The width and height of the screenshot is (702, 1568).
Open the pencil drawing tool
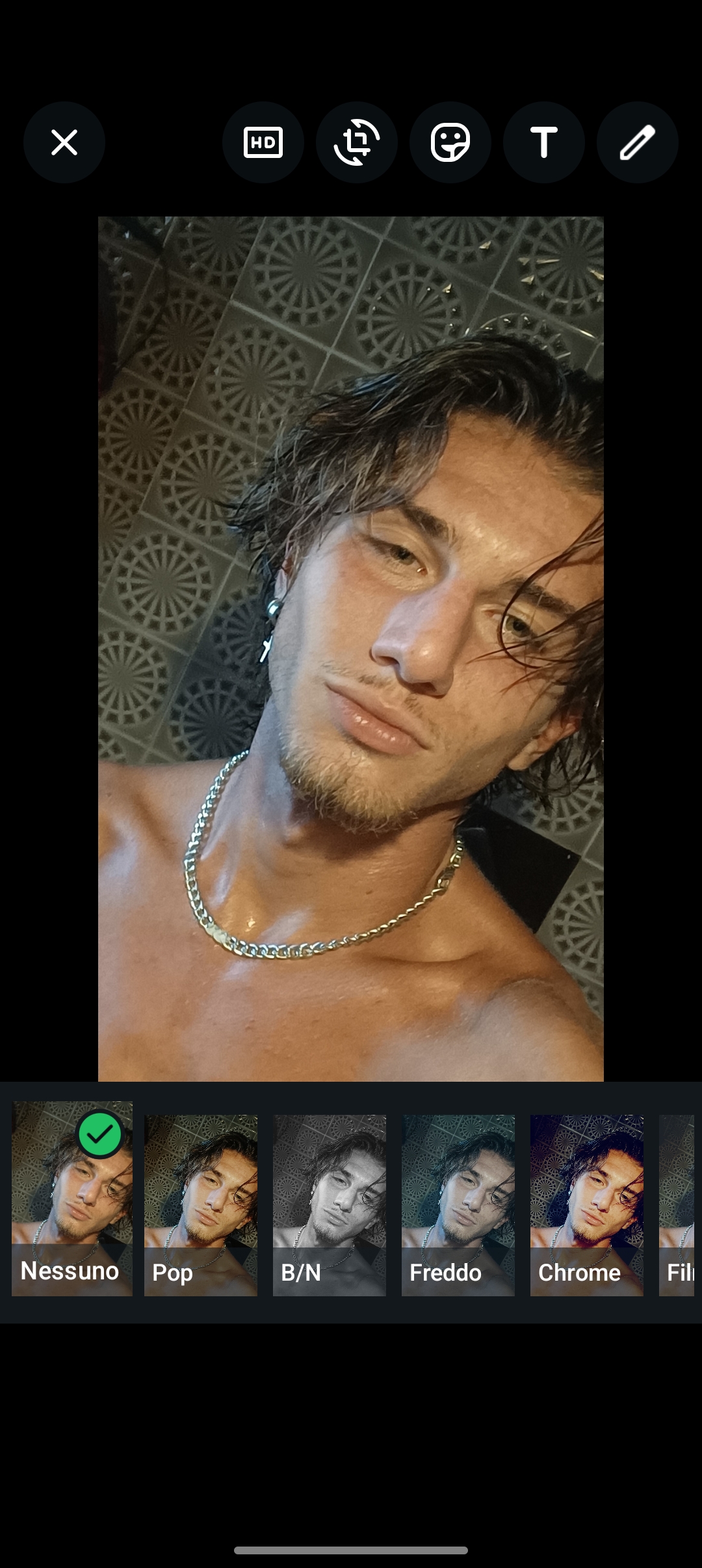638,142
